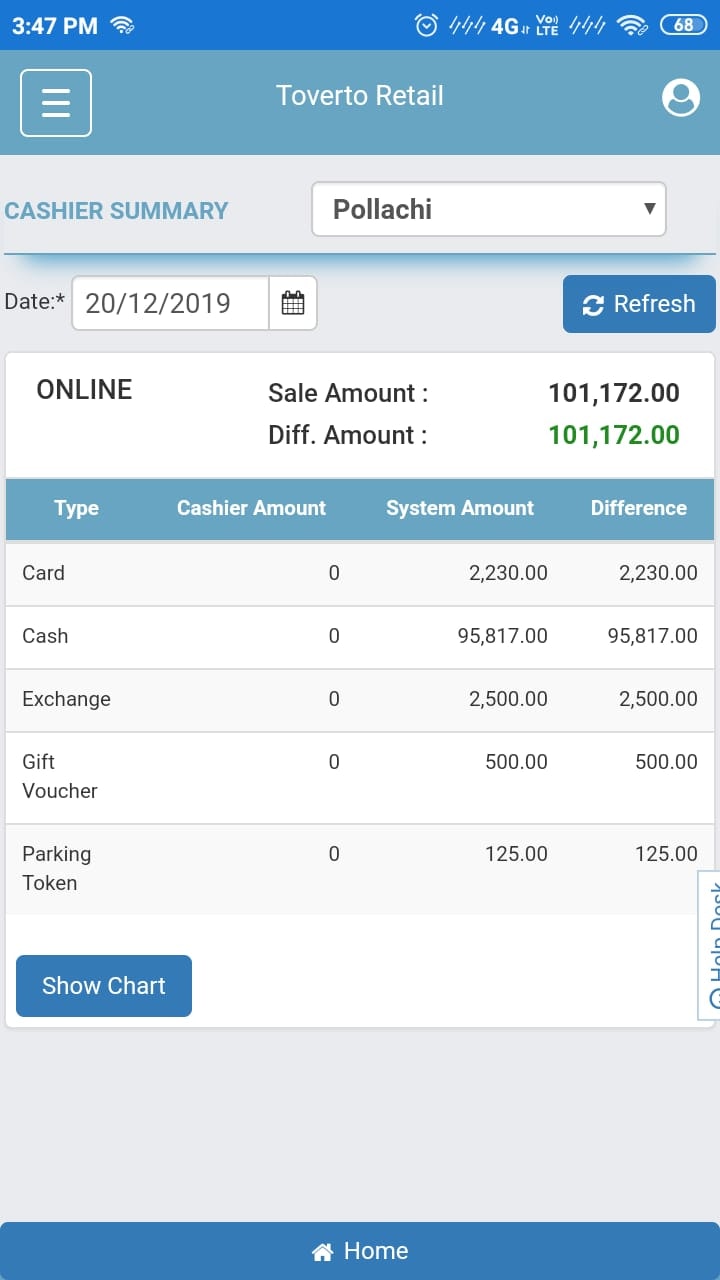Refresh the cashier summary
720x1280 pixels.
(639, 304)
